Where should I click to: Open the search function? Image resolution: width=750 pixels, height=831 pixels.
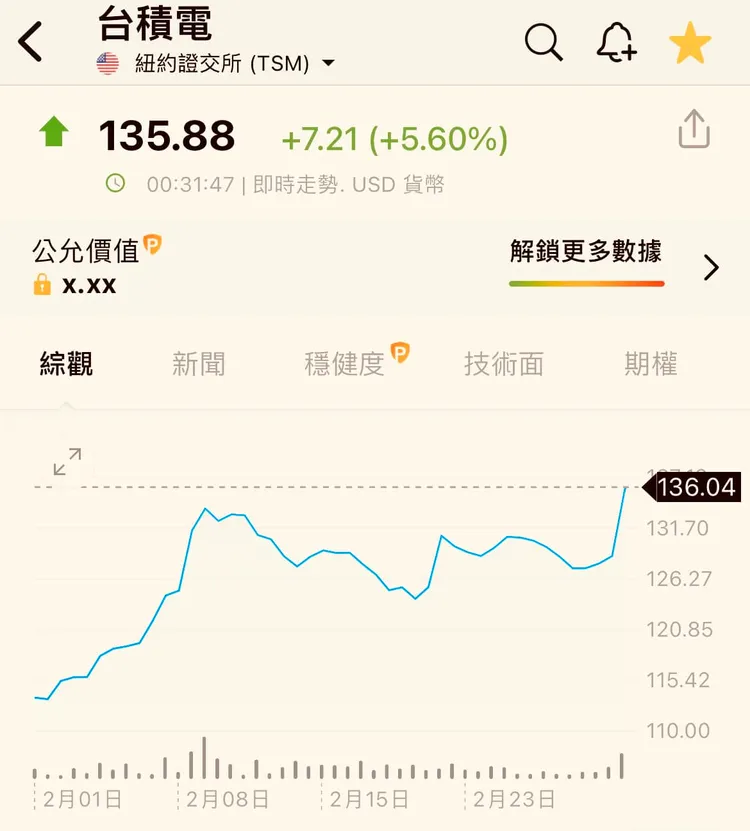[543, 43]
